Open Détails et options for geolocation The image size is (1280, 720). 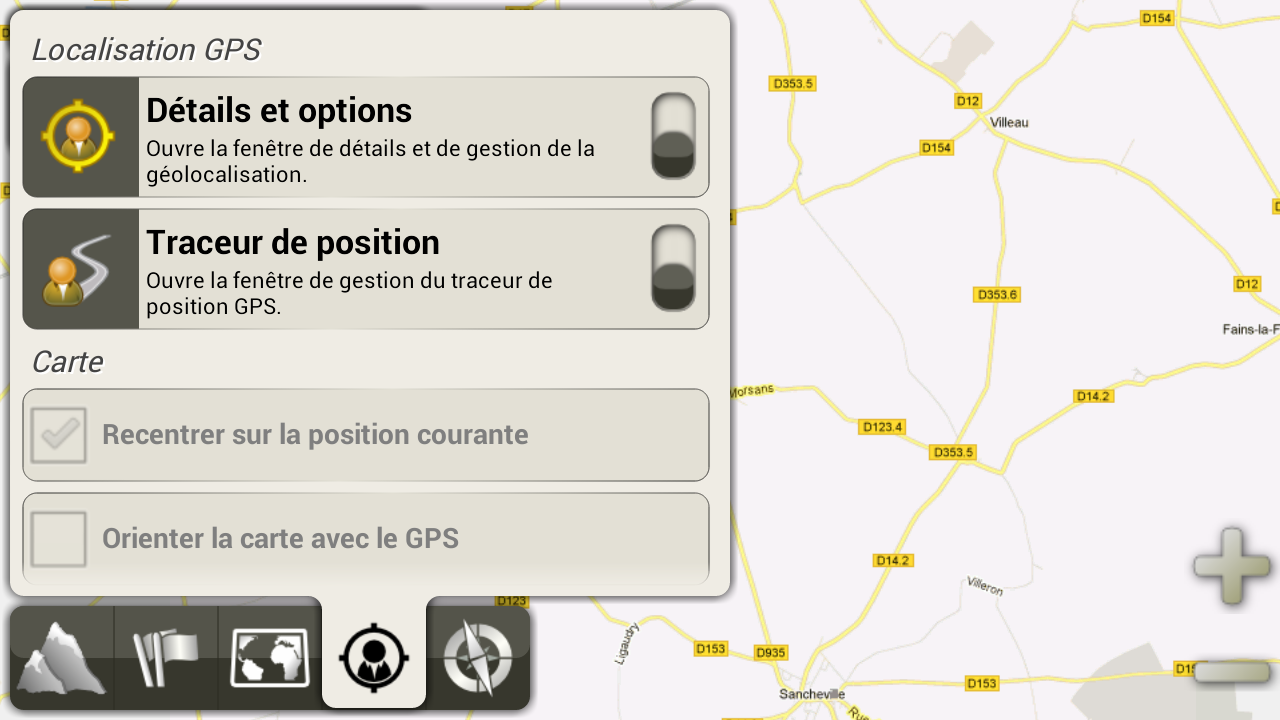coord(365,137)
